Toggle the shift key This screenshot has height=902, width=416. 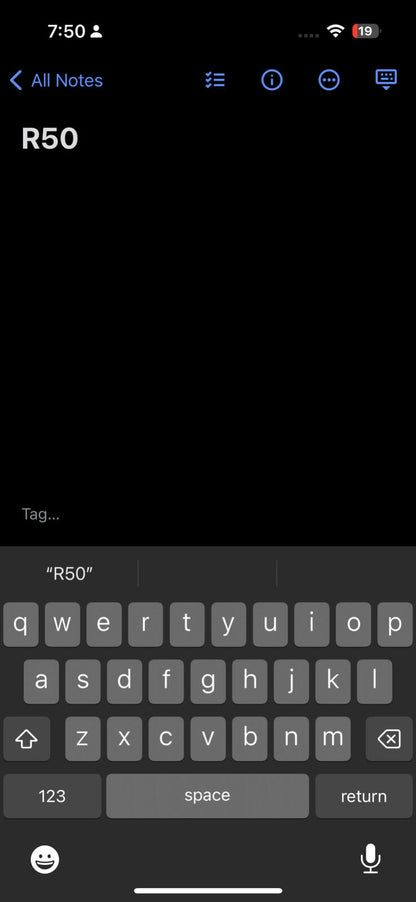coord(26,739)
